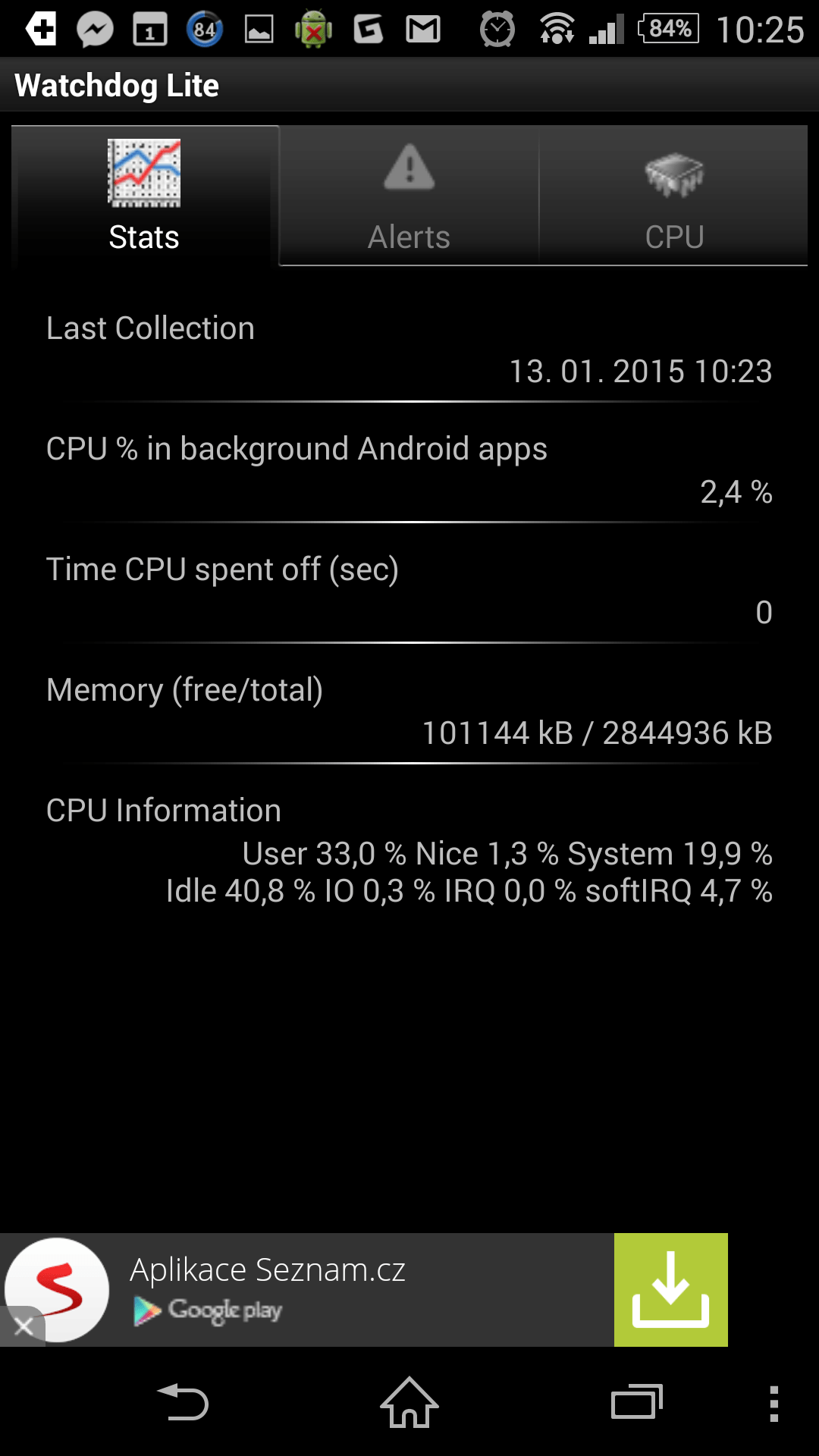Go back with the system back button
The width and height of the screenshot is (819, 1456).
pyautogui.click(x=182, y=1402)
